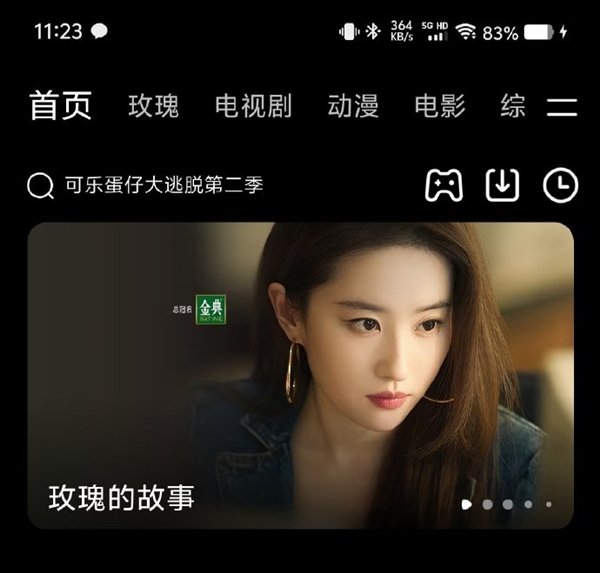Open the 电视剧 tab
Screen dimensions: 600x573
click(x=253, y=106)
